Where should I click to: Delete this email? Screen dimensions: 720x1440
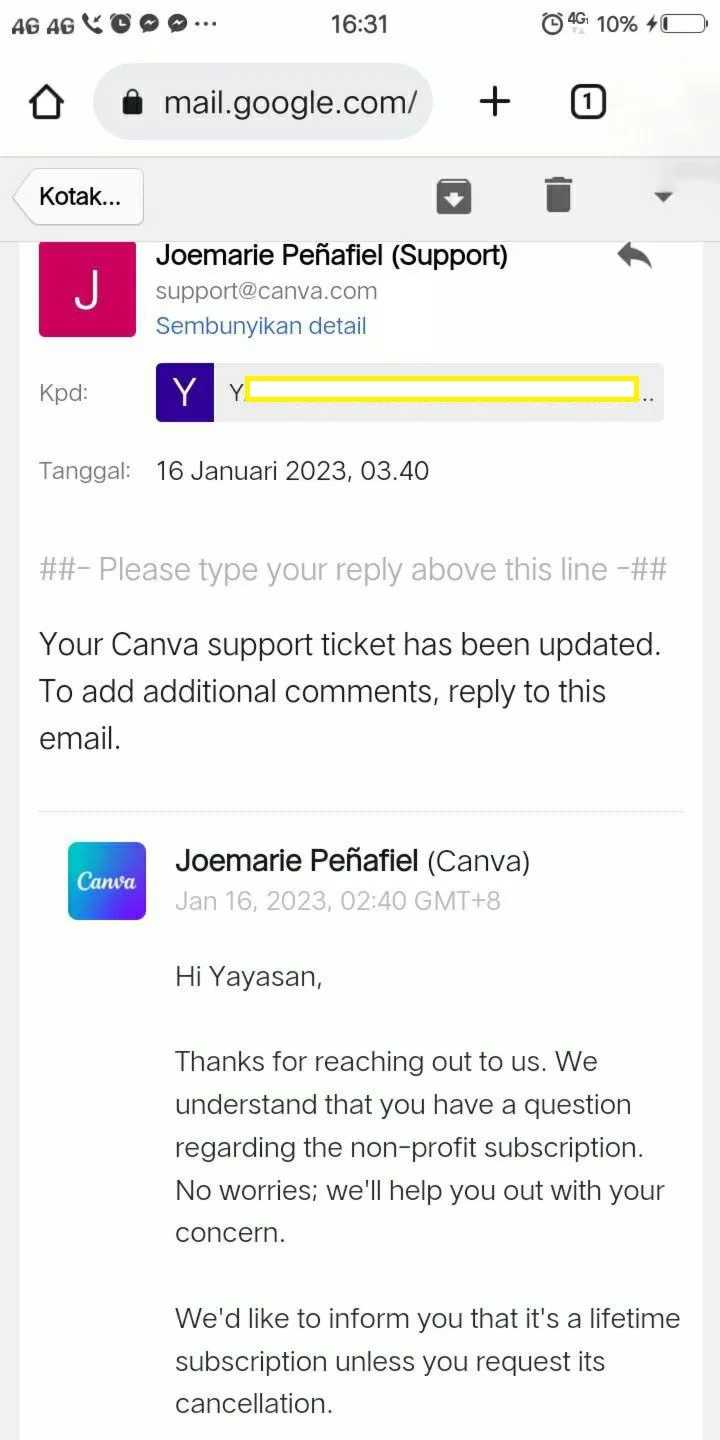pyautogui.click(x=558, y=195)
